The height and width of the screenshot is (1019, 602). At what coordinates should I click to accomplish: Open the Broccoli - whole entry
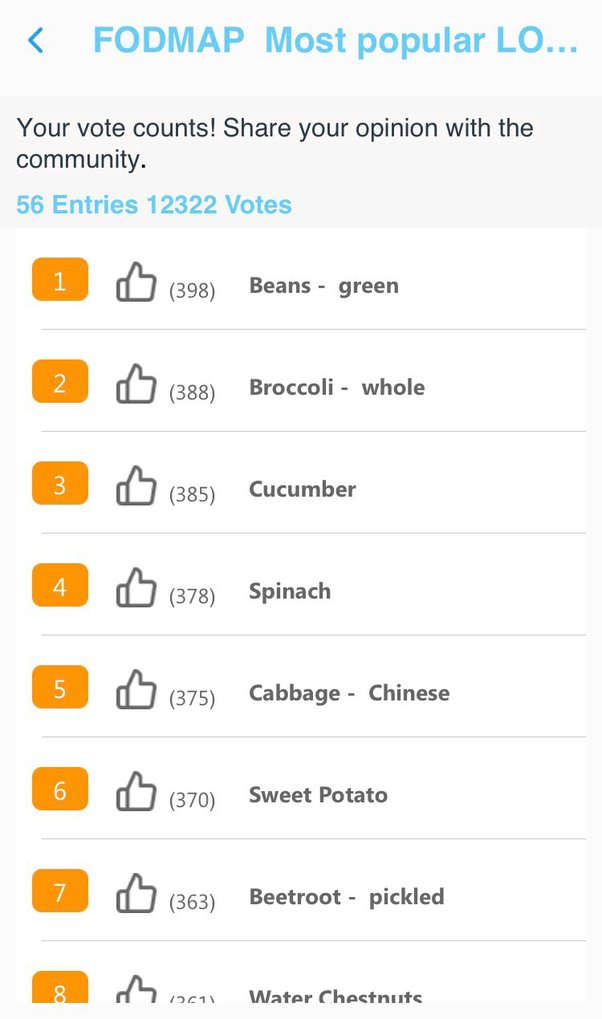(337, 388)
